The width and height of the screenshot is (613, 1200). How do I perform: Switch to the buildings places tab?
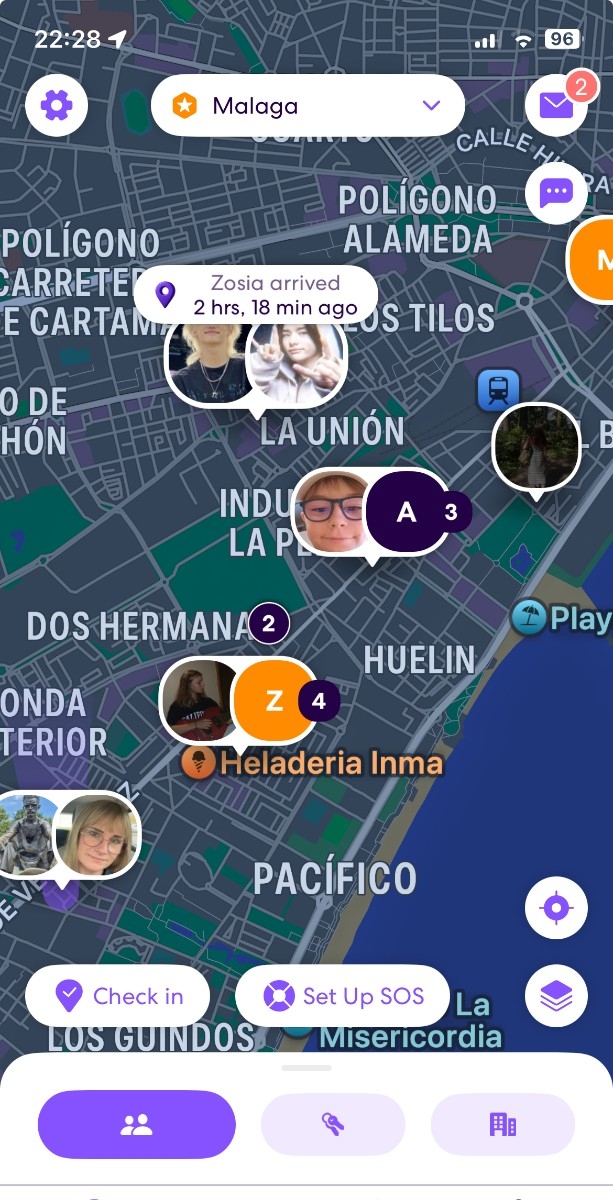502,1124
